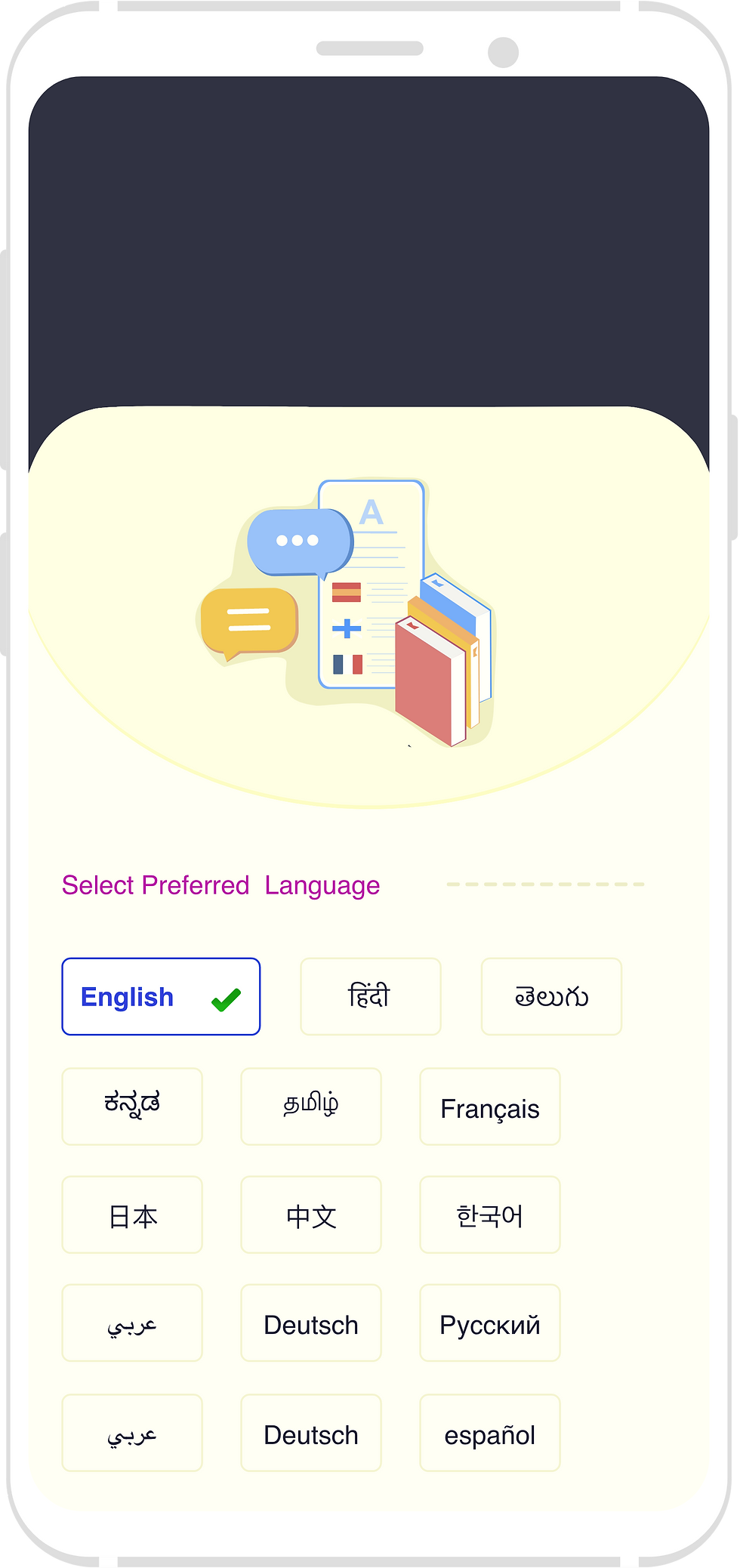Select the 中文 language button
The image size is (740, 1568).
(310, 1215)
